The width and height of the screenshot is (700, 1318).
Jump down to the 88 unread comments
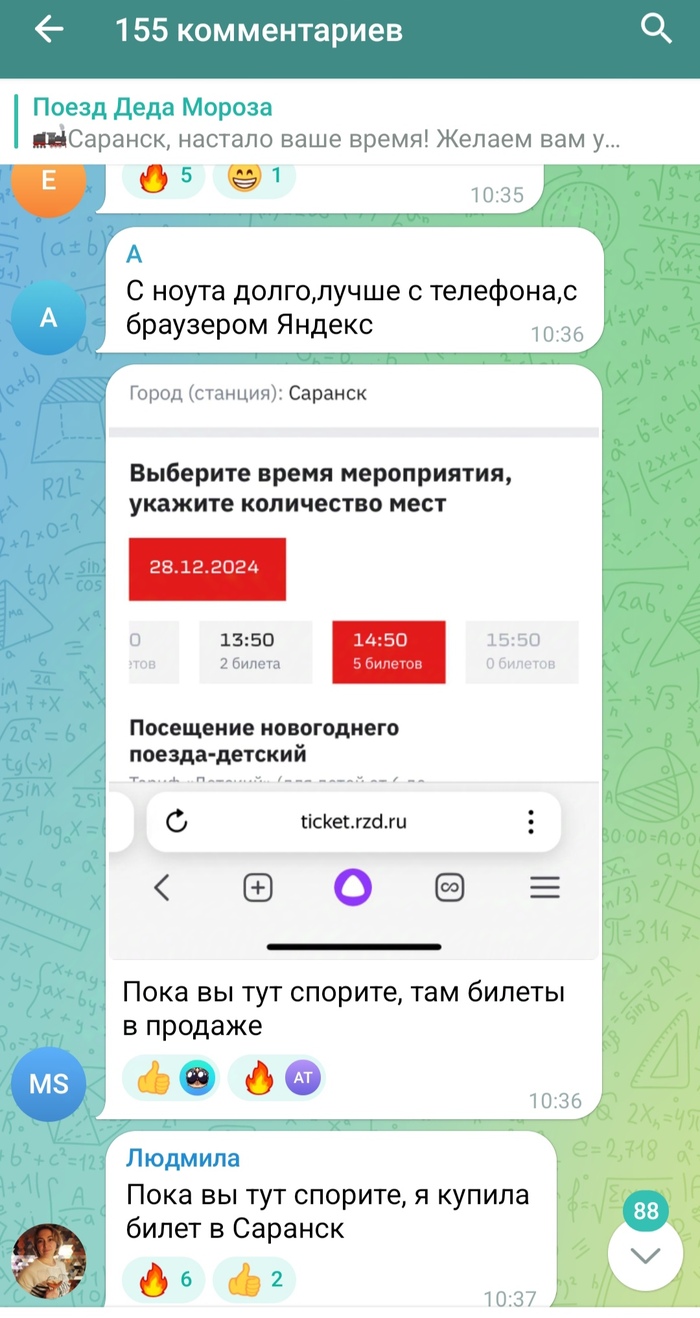[645, 1254]
